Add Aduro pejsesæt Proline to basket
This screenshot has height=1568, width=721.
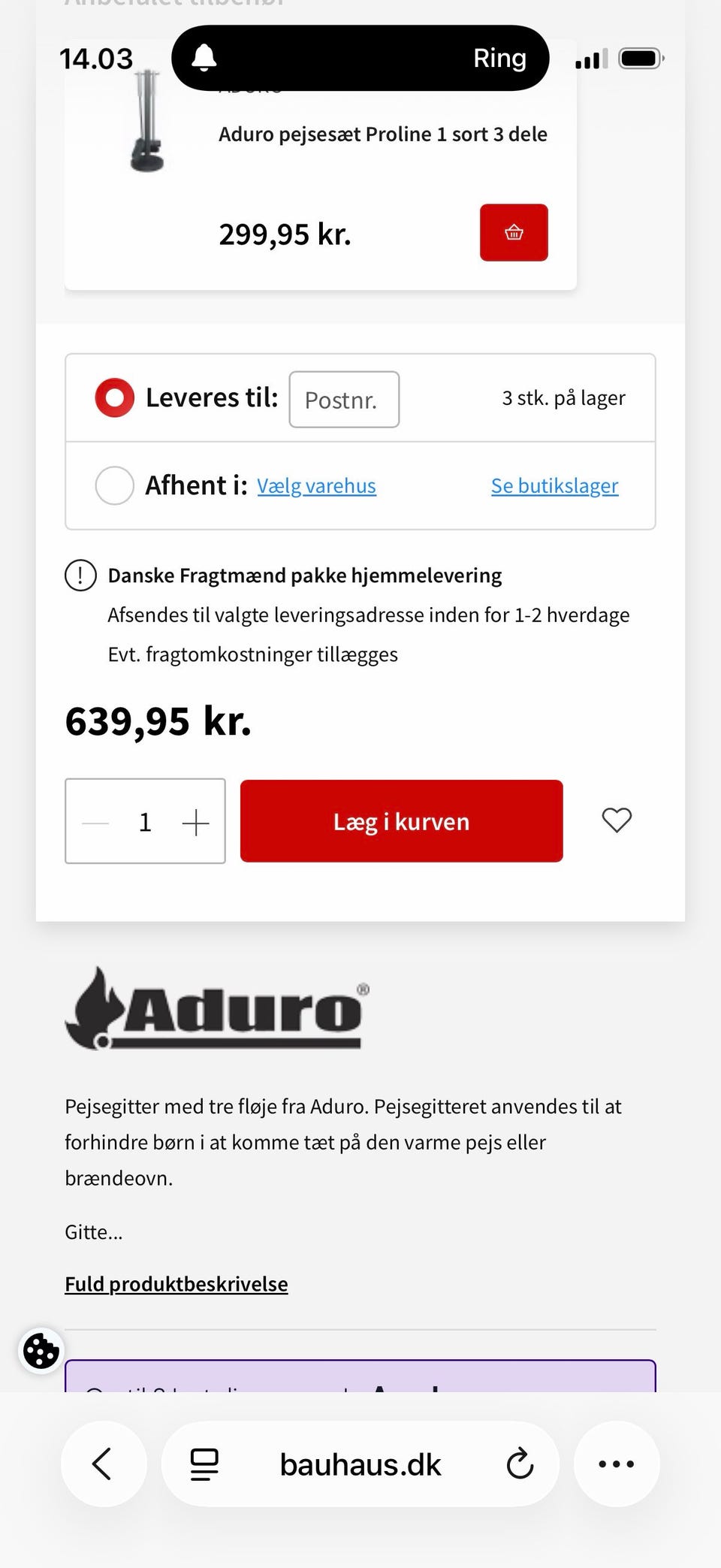tap(514, 232)
